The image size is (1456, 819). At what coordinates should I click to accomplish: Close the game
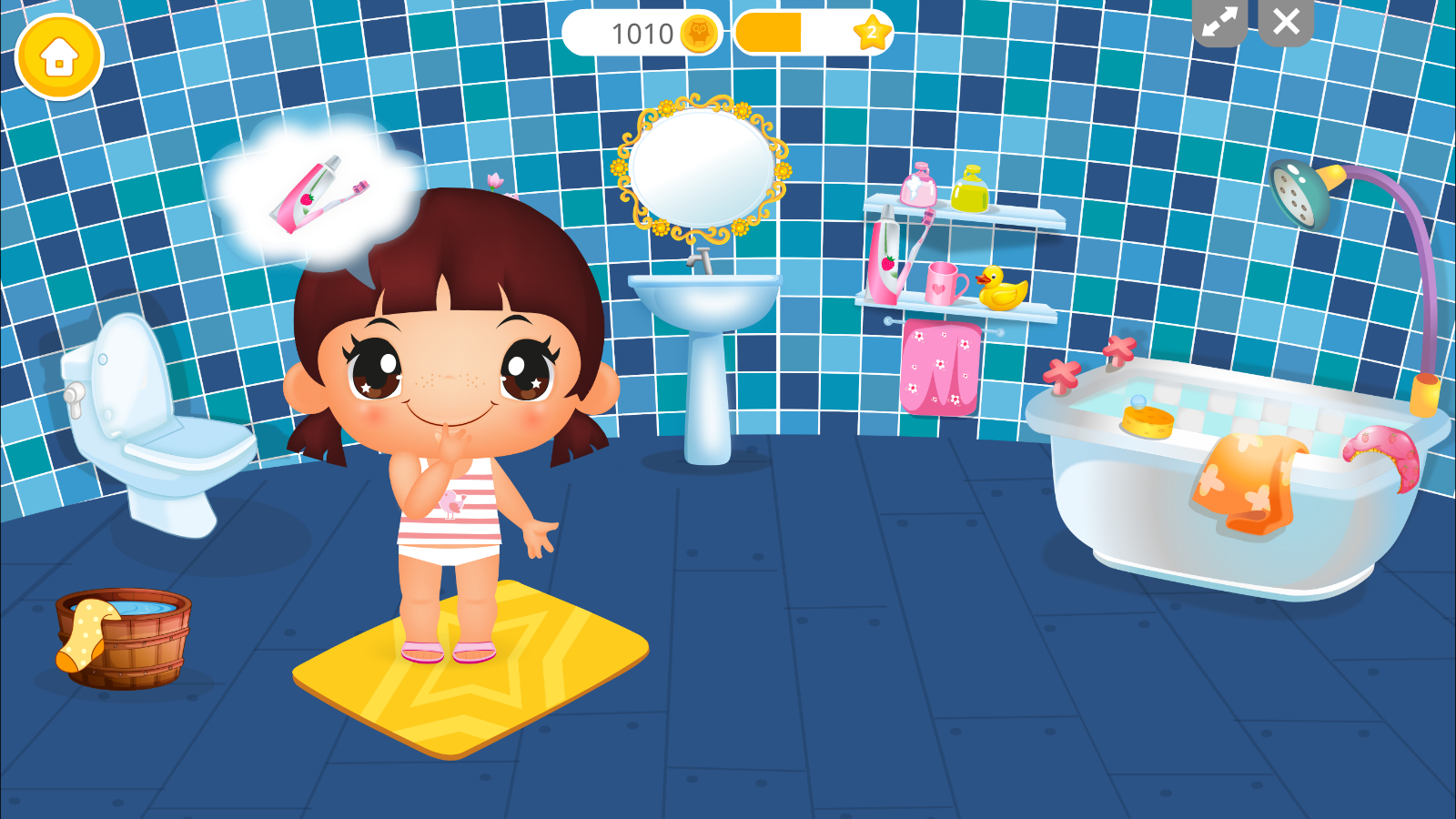point(1286,22)
